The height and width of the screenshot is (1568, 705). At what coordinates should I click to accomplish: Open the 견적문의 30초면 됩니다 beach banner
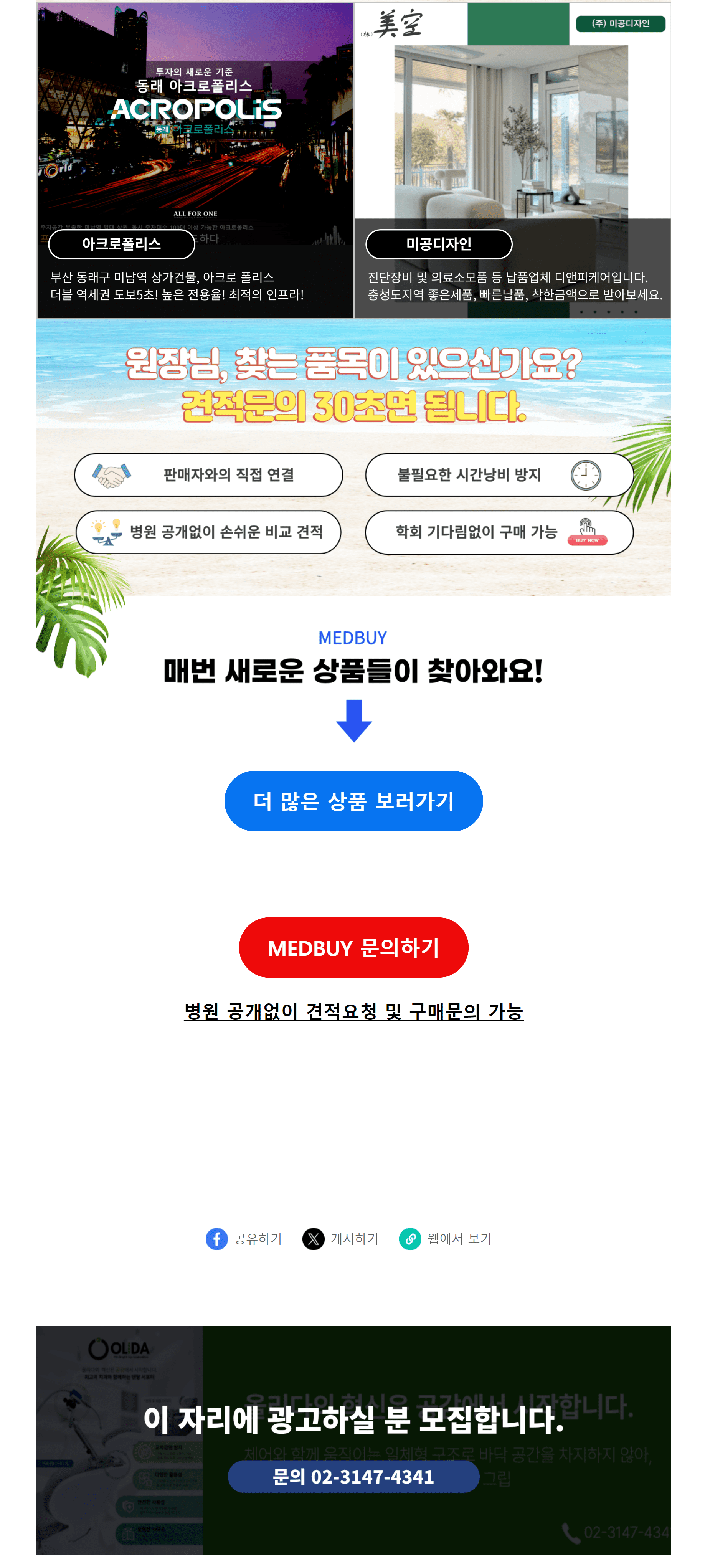click(x=353, y=456)
